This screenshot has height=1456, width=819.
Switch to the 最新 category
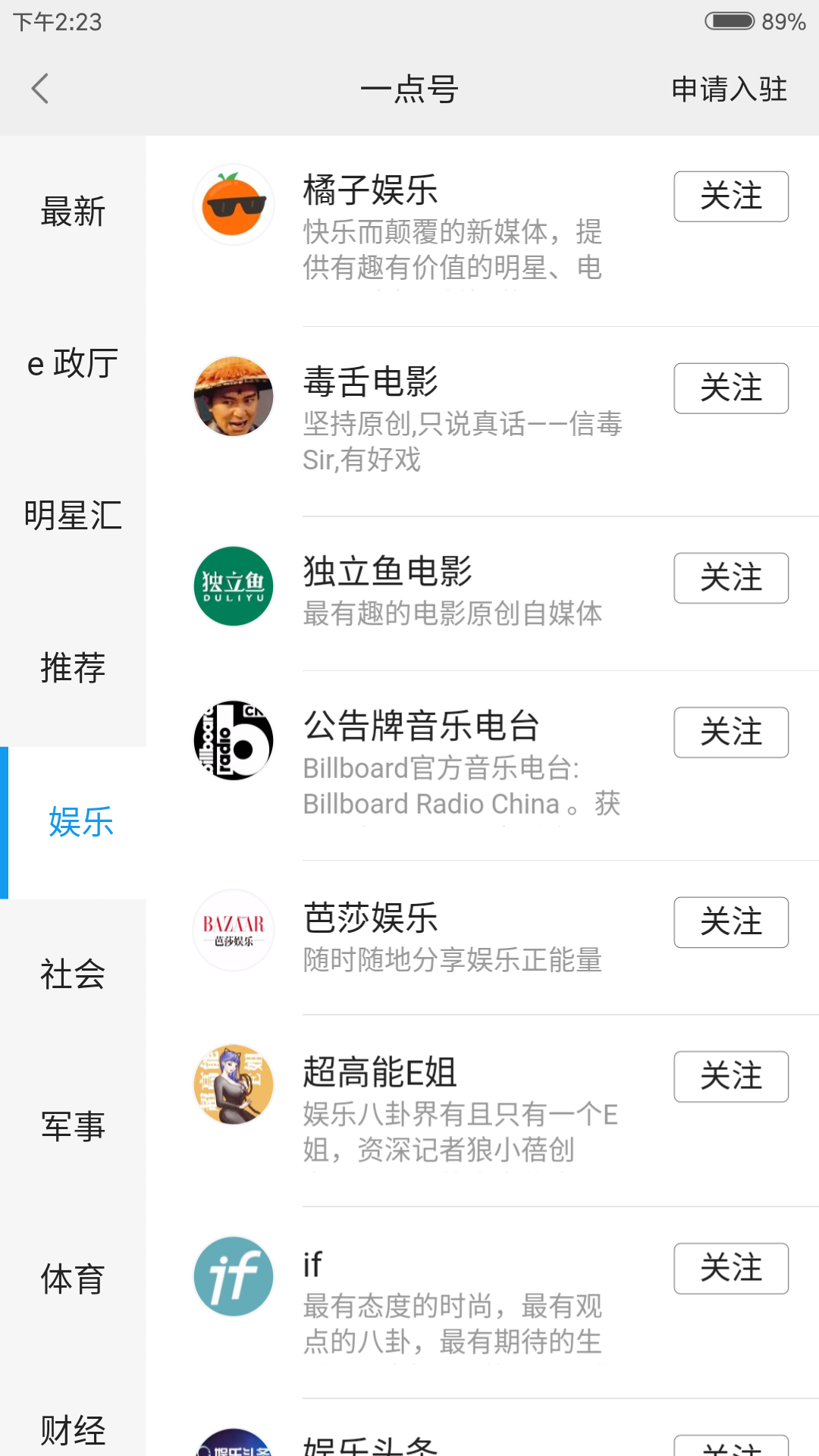73,212
